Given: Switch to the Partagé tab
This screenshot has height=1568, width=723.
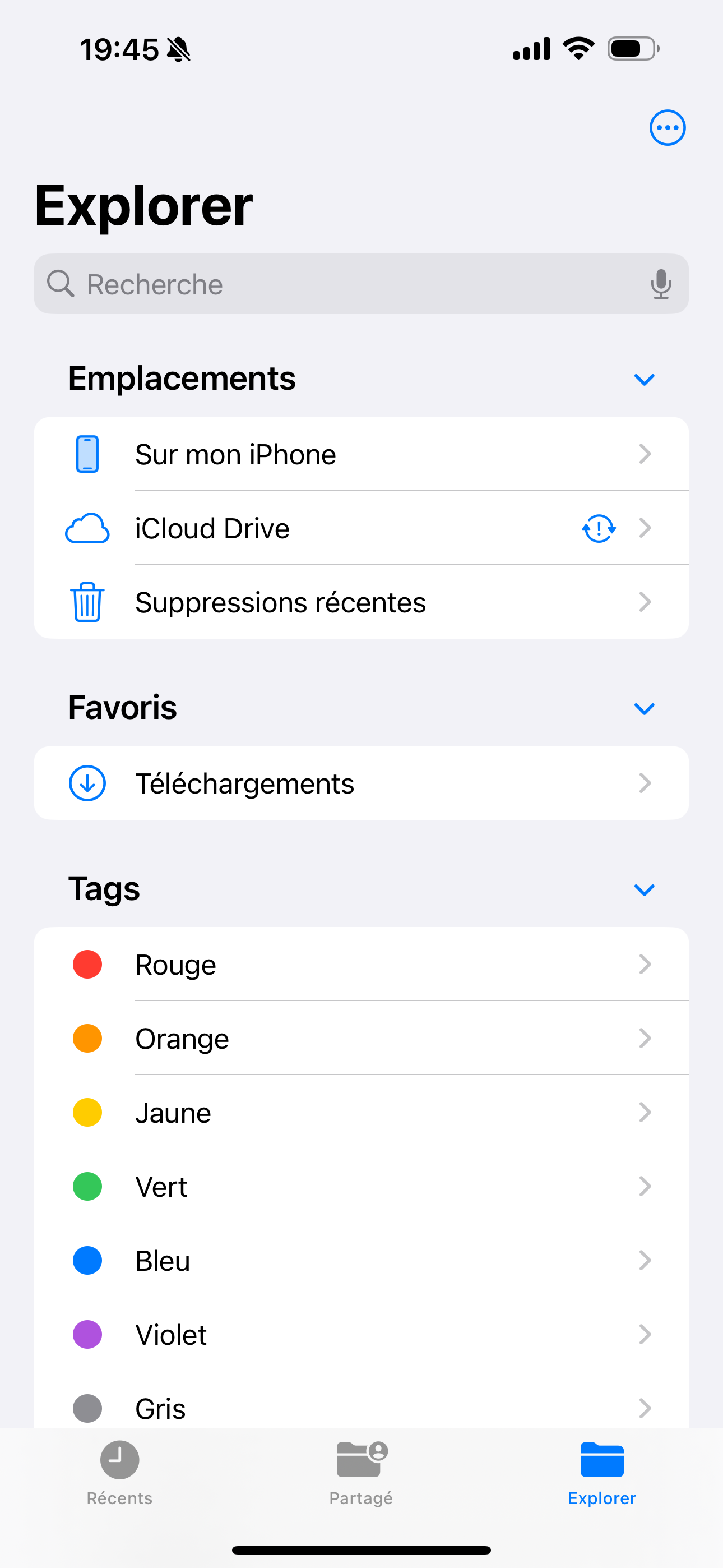Looking at the screenshot, I should click(361, 1472).
